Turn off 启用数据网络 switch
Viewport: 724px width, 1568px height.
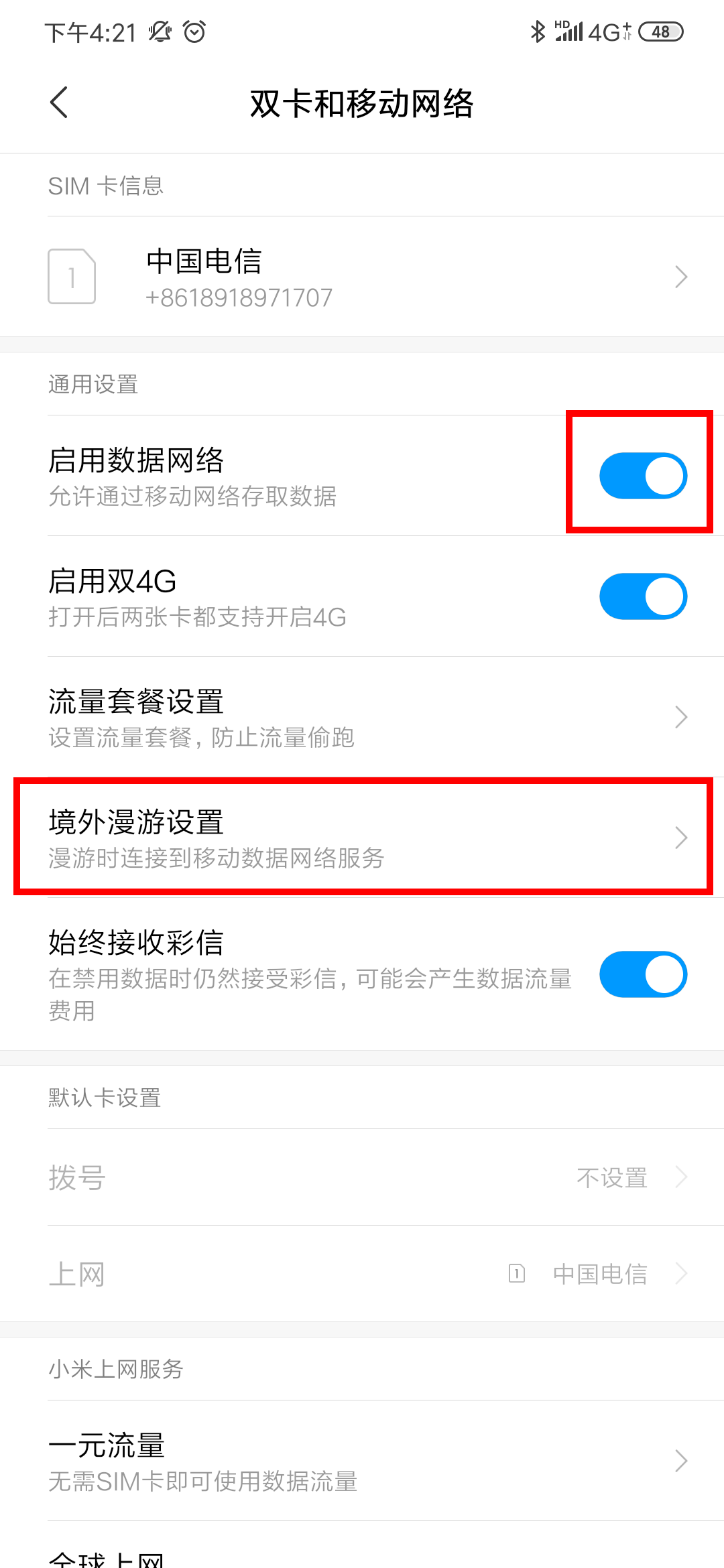(x=643, y=476)
